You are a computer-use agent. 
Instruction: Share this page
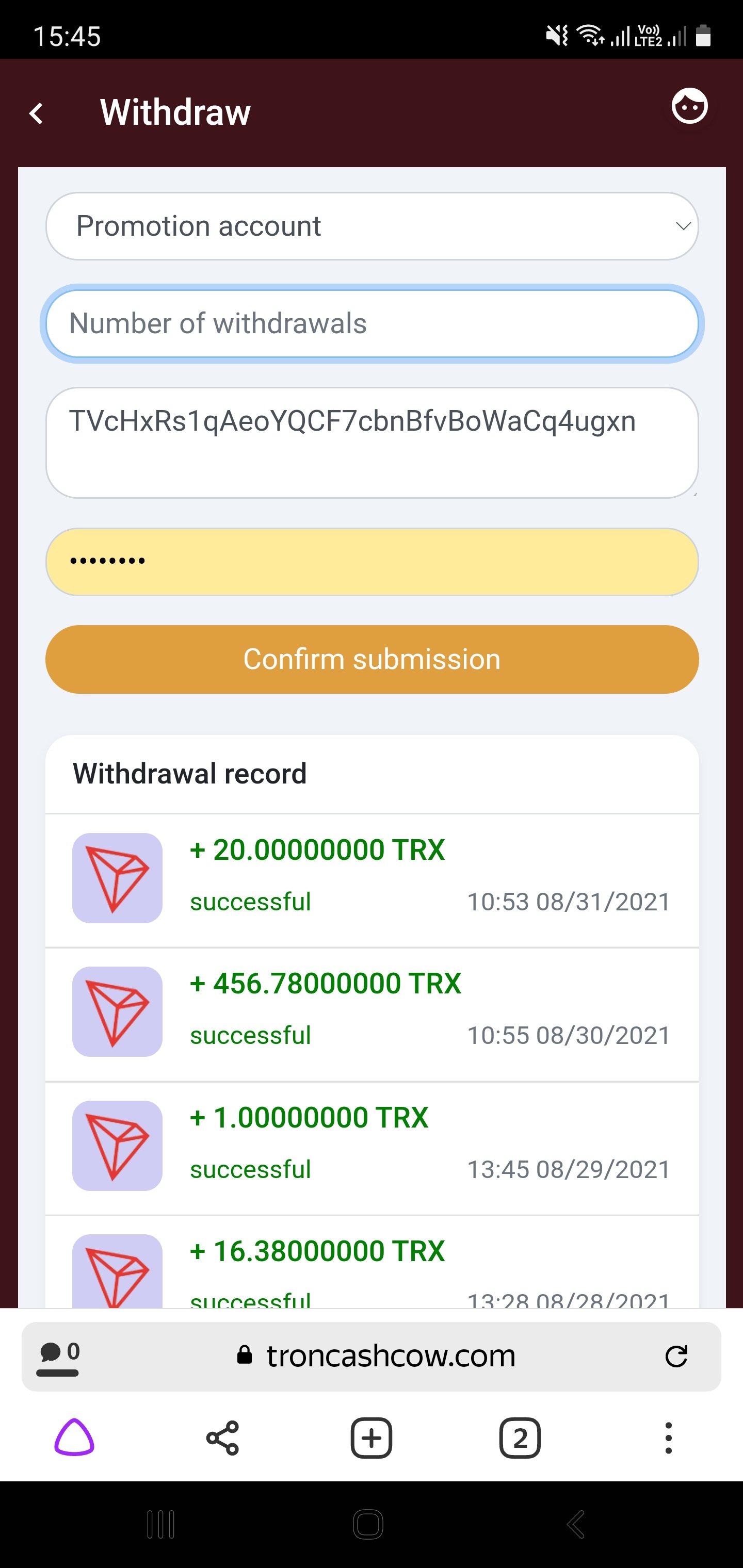(x=223, y=1439)
